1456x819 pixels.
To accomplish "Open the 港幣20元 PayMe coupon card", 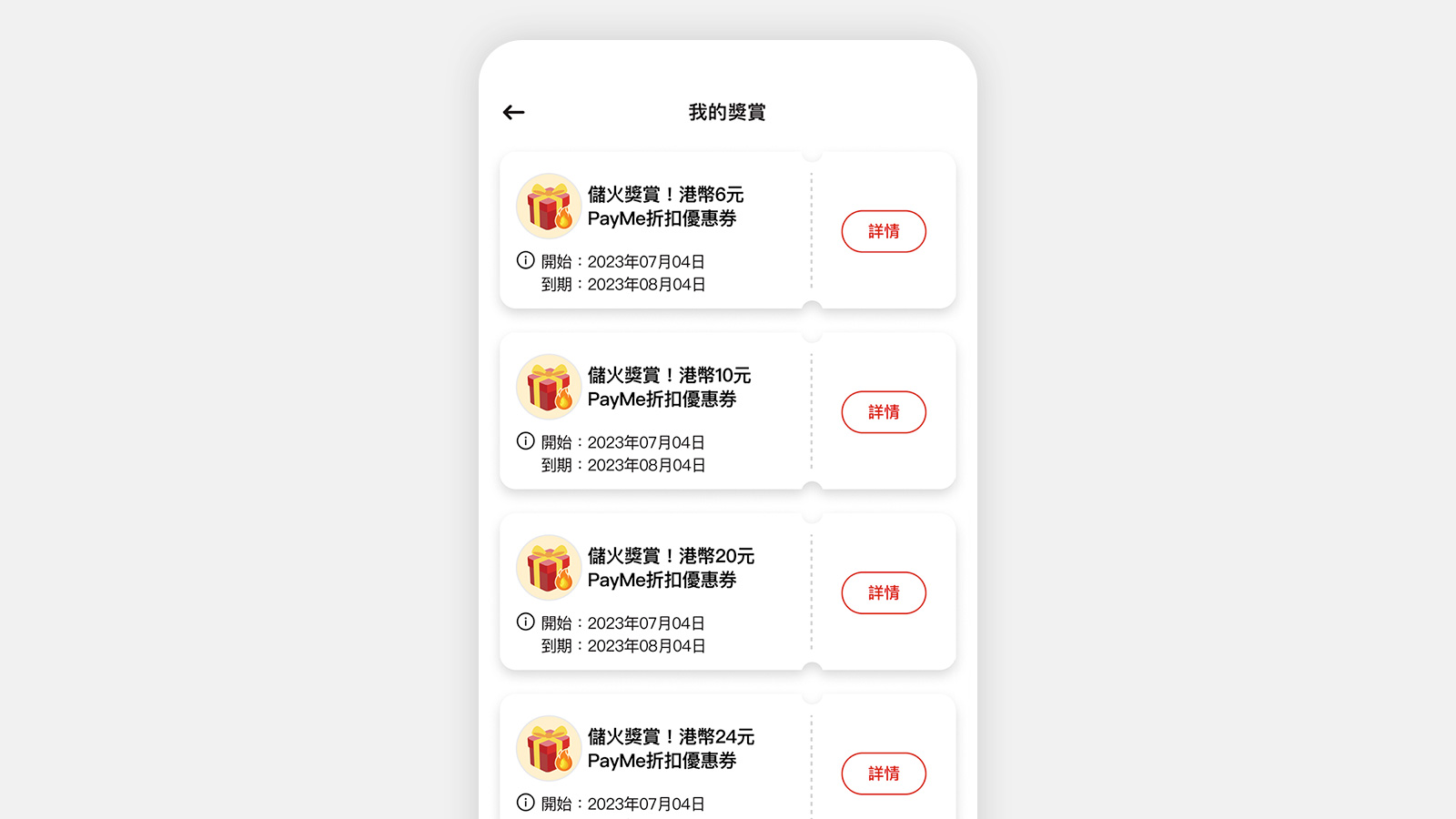I will [655, 591].
